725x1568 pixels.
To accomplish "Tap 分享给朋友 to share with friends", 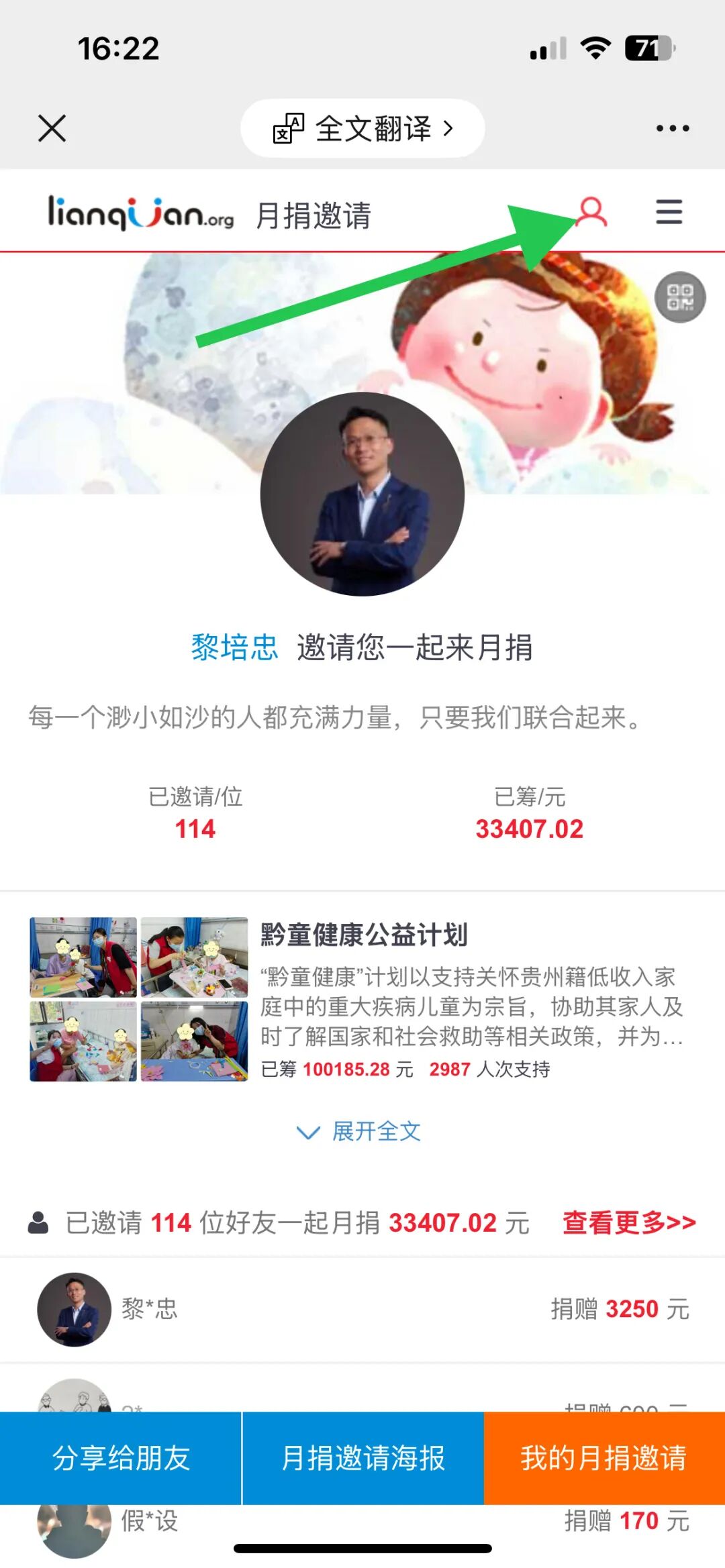I will [121, 1457].
